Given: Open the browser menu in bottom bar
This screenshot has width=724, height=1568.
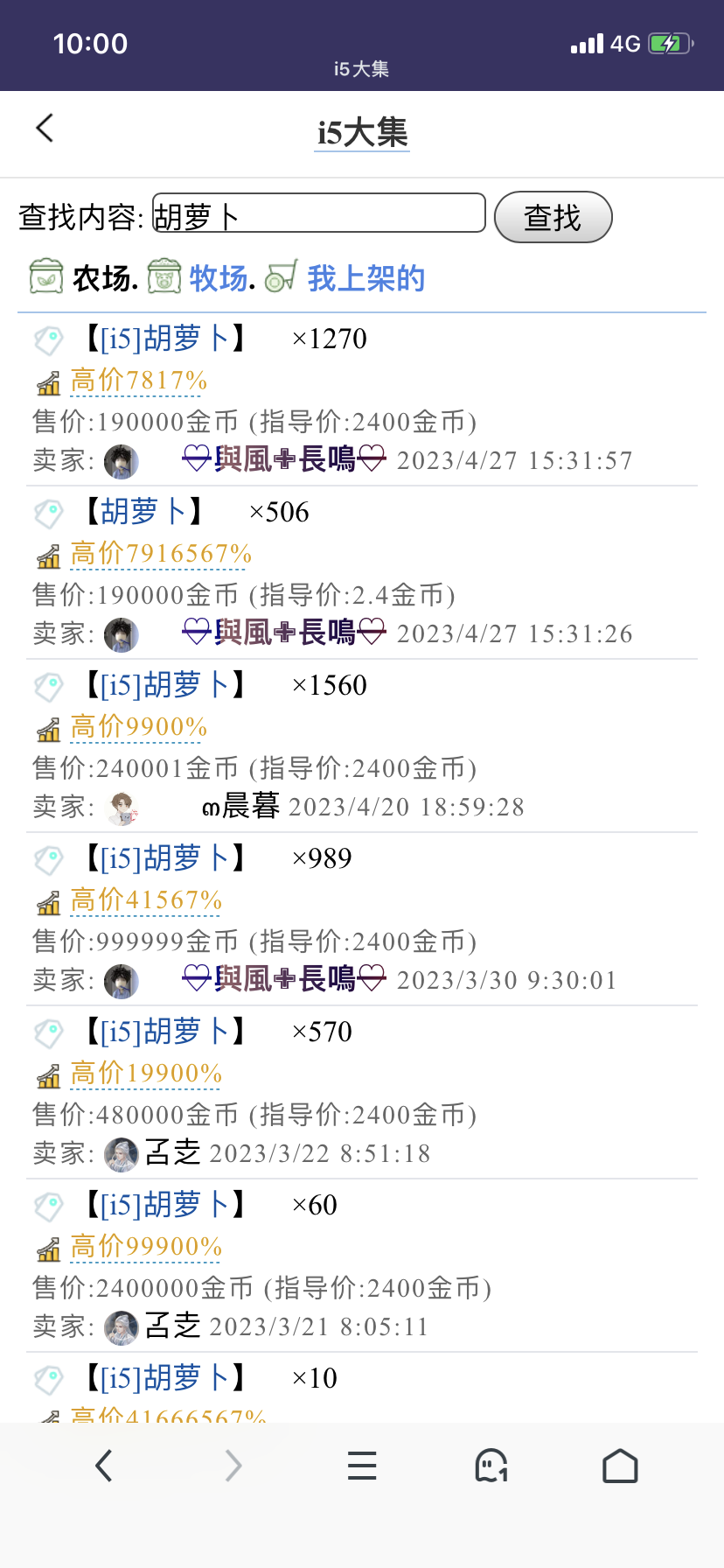Looking at the screenshot, I should click(362, 1465).
